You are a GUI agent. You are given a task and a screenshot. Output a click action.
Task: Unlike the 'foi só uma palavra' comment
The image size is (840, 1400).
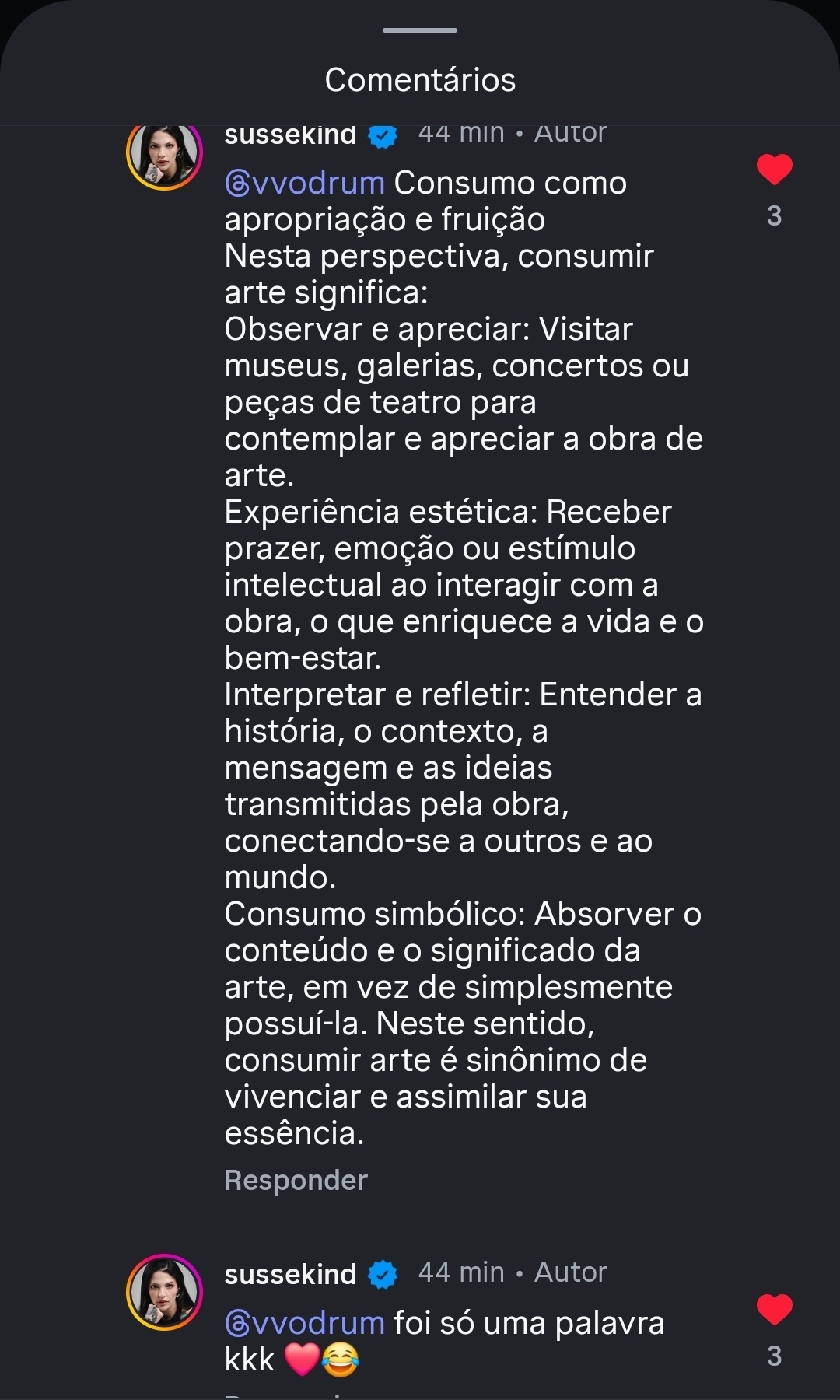(774, 1310)
